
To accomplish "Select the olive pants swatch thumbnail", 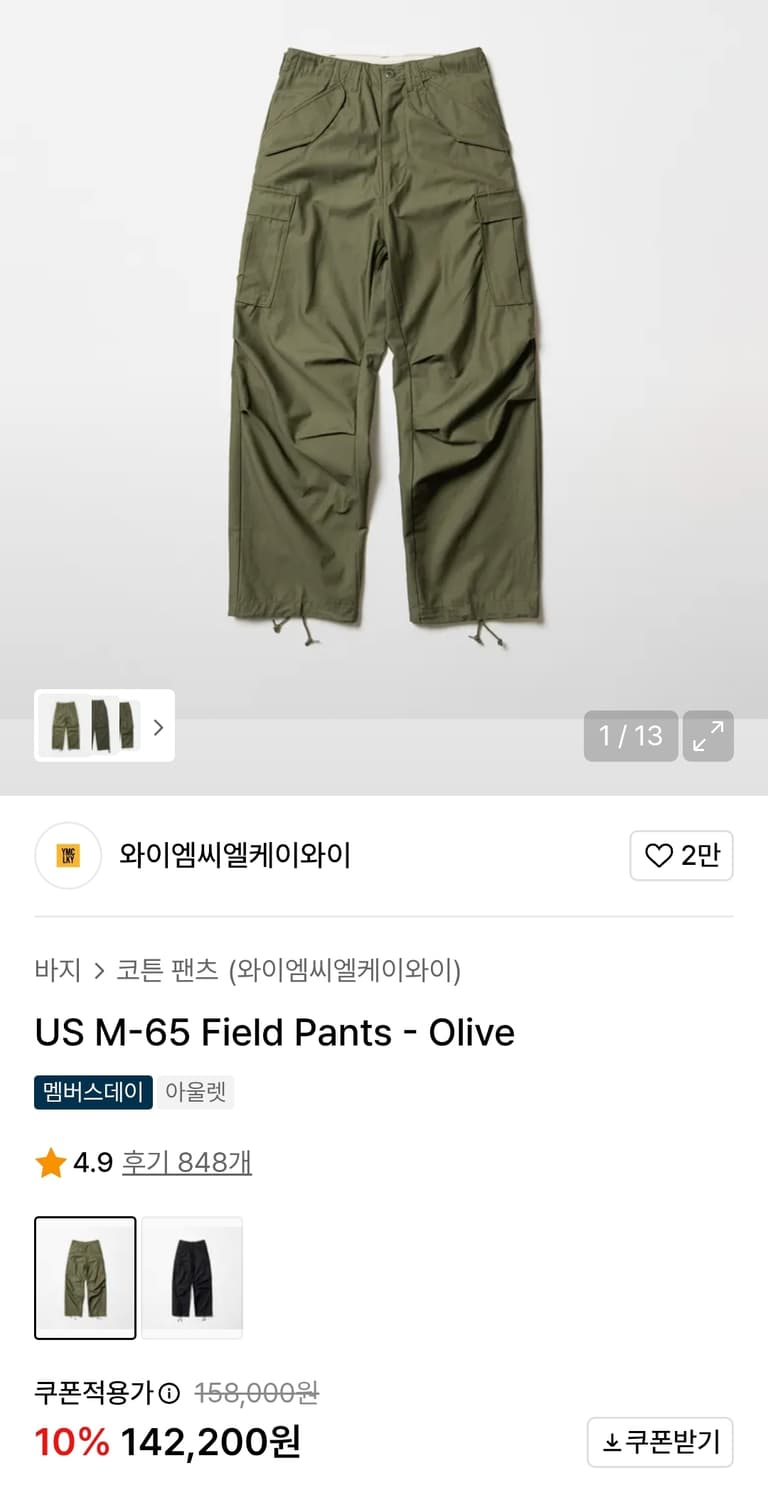I will [85, 1279].
